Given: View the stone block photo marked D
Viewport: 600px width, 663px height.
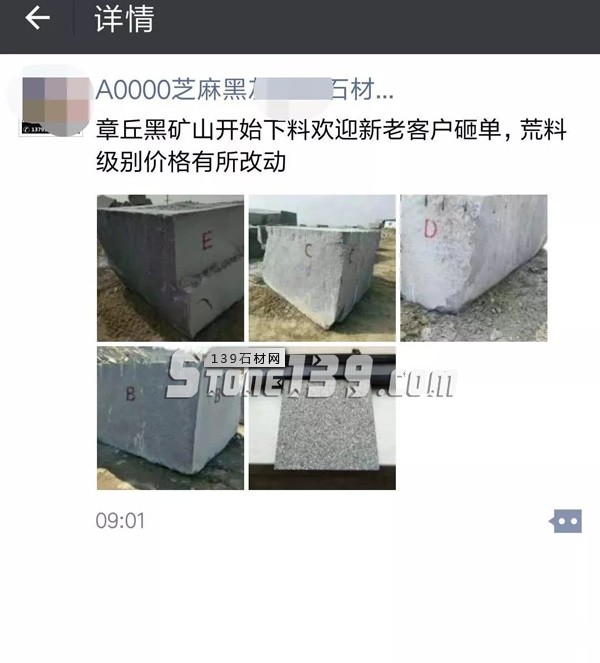Looking at the screenshot, I should [x=473, y=268].
